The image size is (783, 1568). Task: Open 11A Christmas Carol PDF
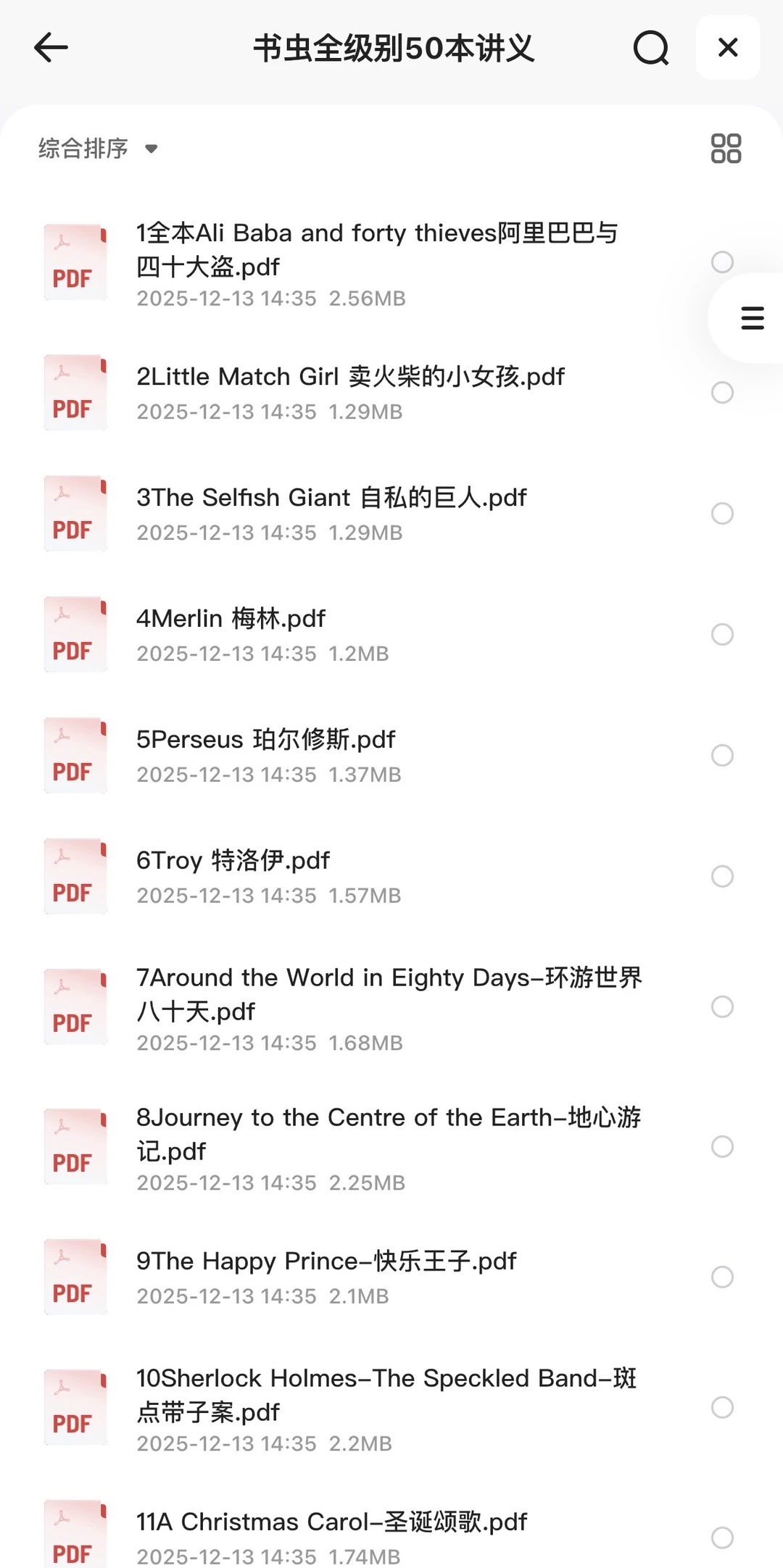coord(331,1523)
